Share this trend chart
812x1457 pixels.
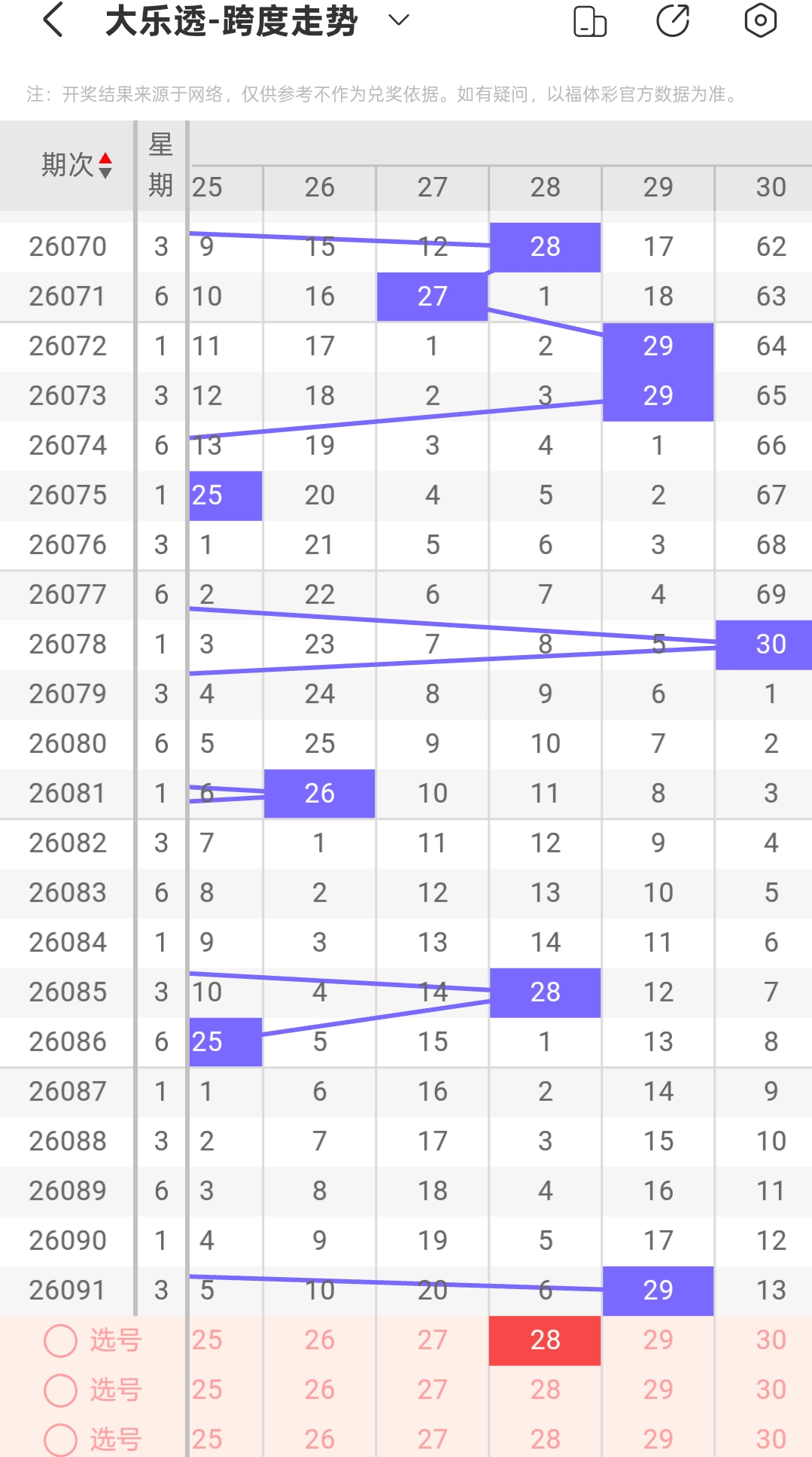[x=673, y=20]
